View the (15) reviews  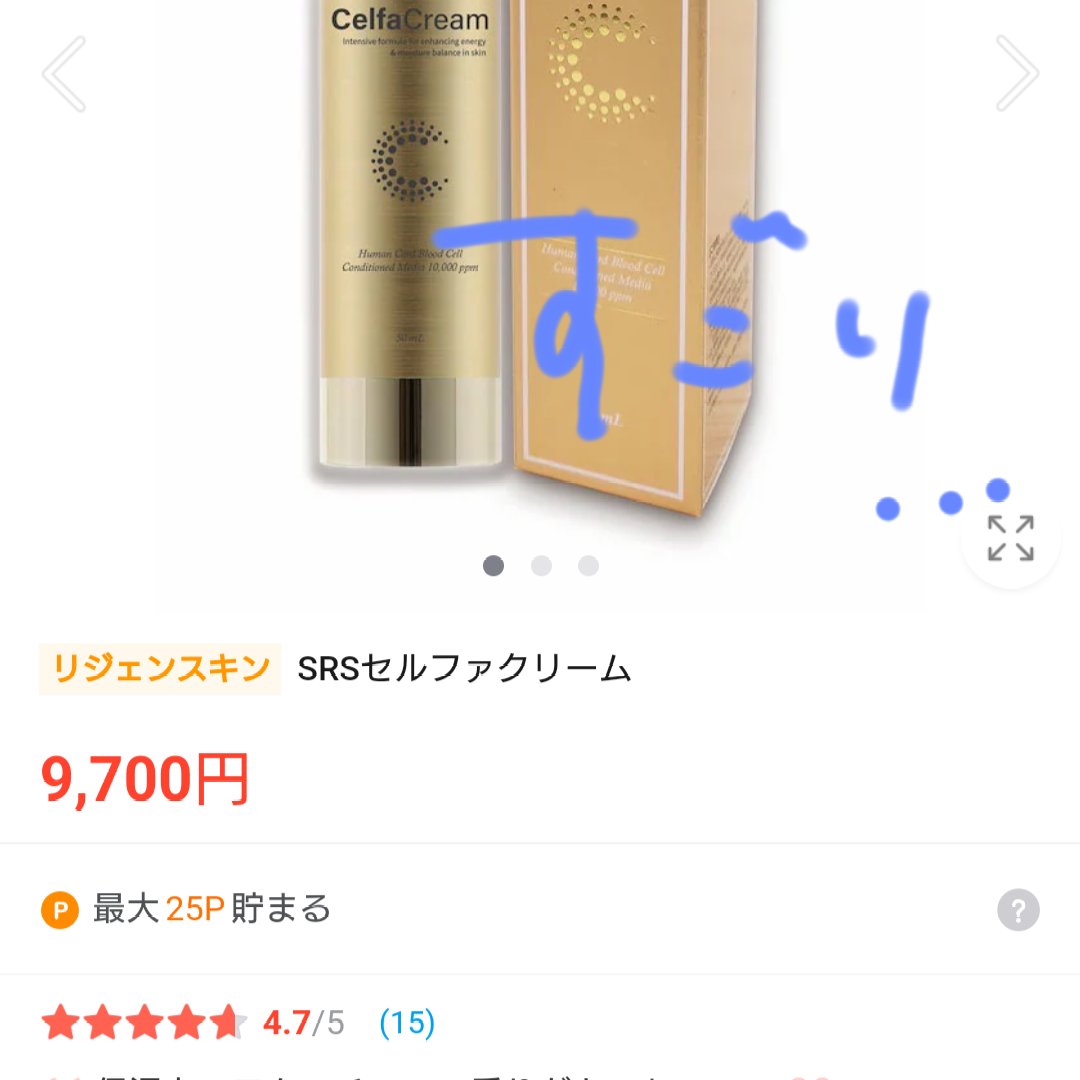[x=407, y=1022]
